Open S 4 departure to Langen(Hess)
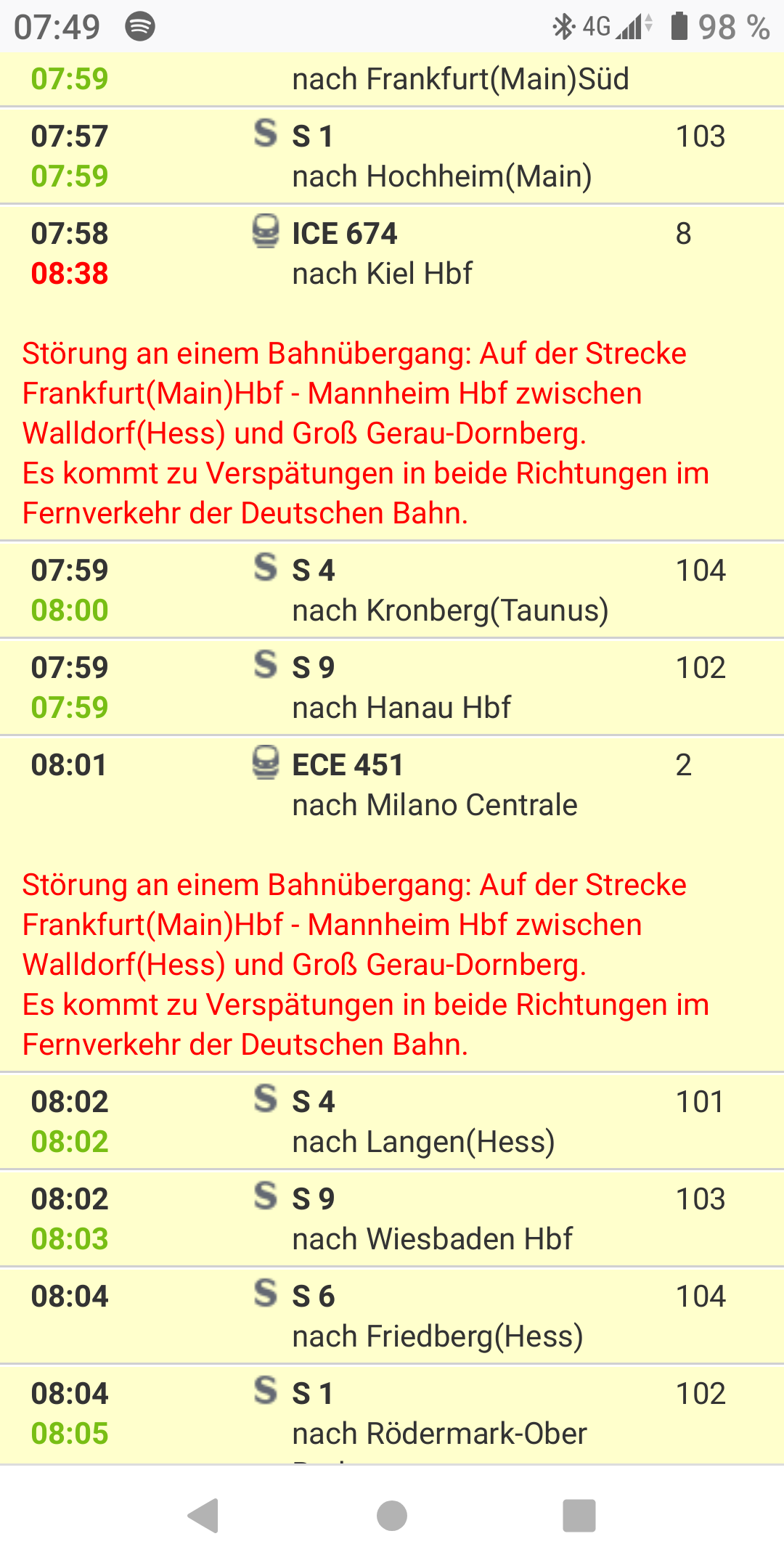The image size is (784, 1568). click(392, 1122)
